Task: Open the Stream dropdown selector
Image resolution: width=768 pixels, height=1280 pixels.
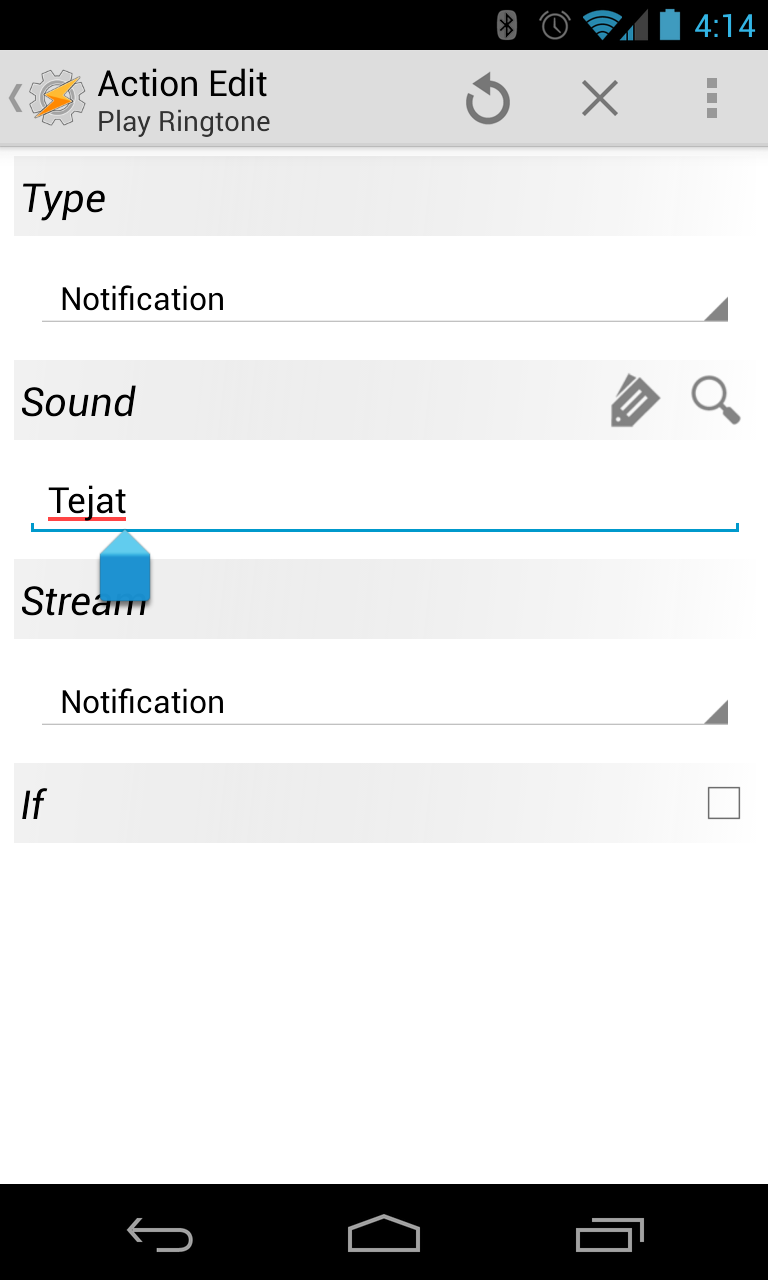Action: click(384, 702)
